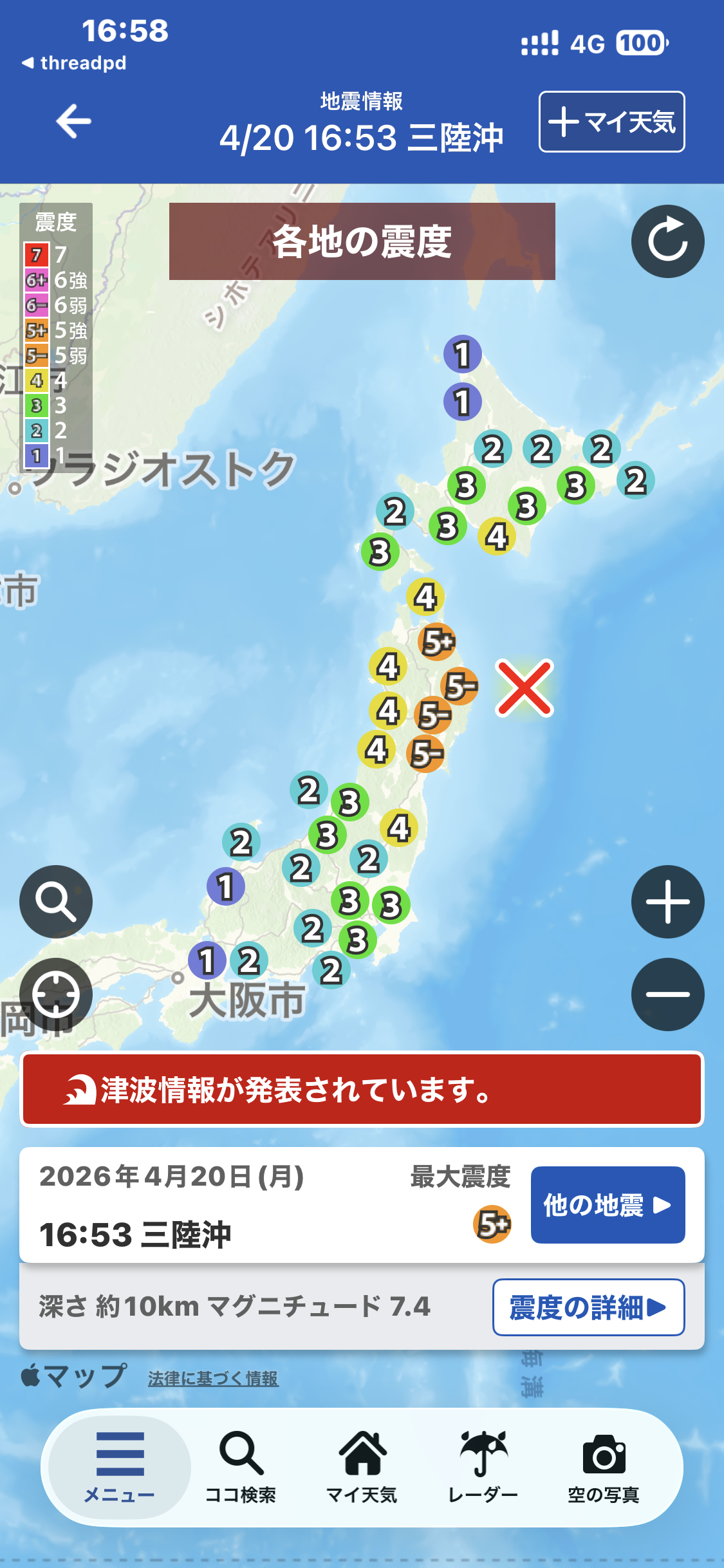Open 震度の詳細 intensity details
The width and height of the screenshot is (724, 1568).
(588, 1307)
